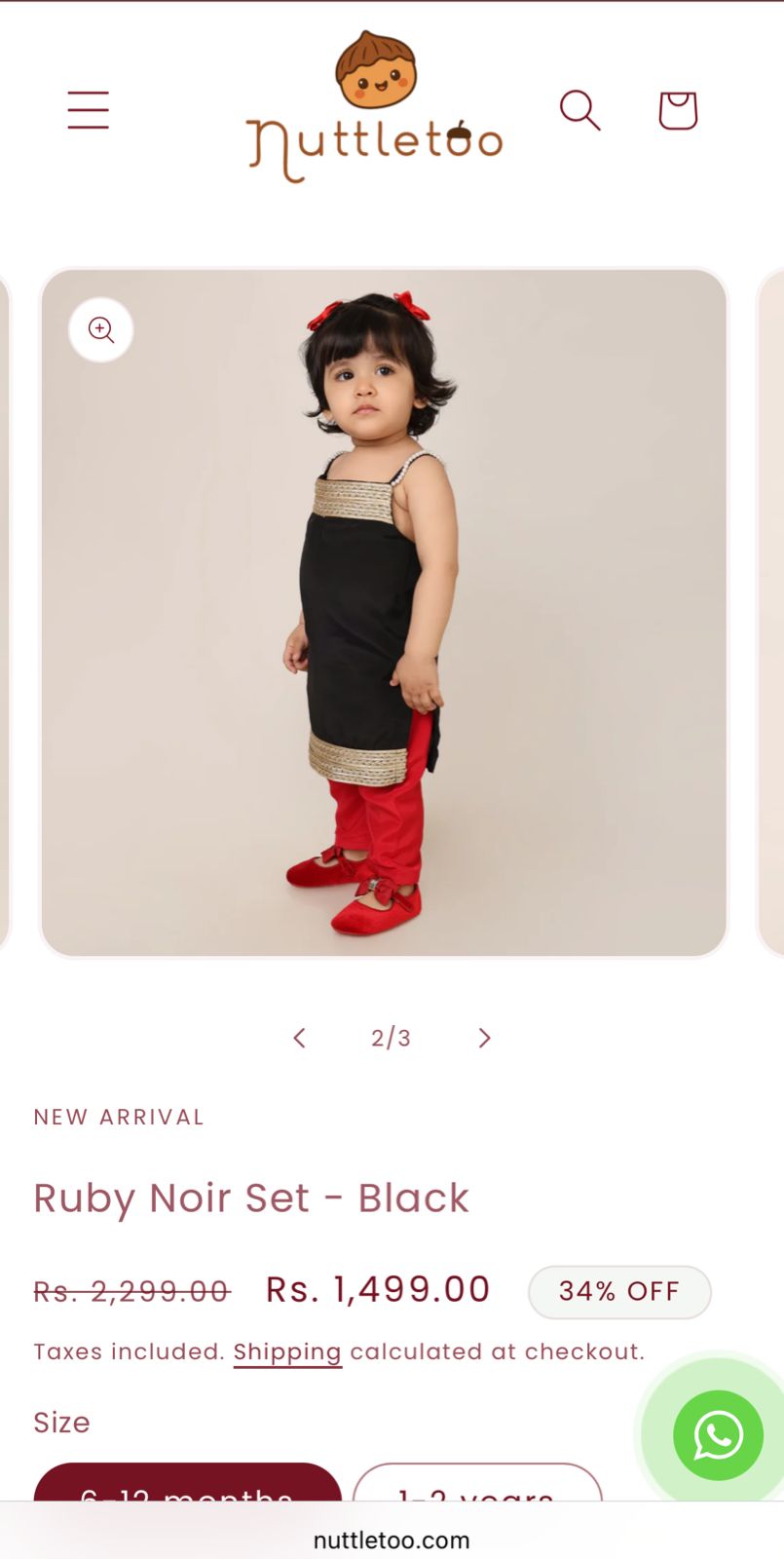The height and width of the screenshot is (1559, 784).
Task: Go to Nuttletoo home via logo
Action: (374, 107)
